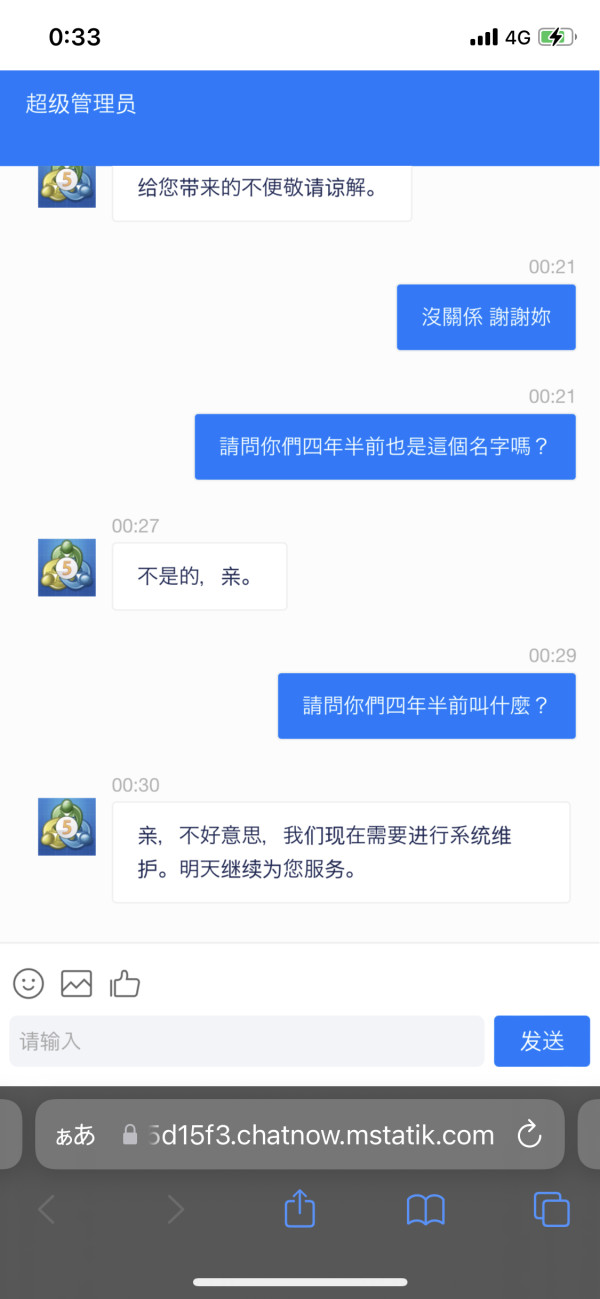The width and height of the screenshot is (600, 1299).
Task: Tap the thumbs-up rating icon
Action: click(x=125, y=984)
